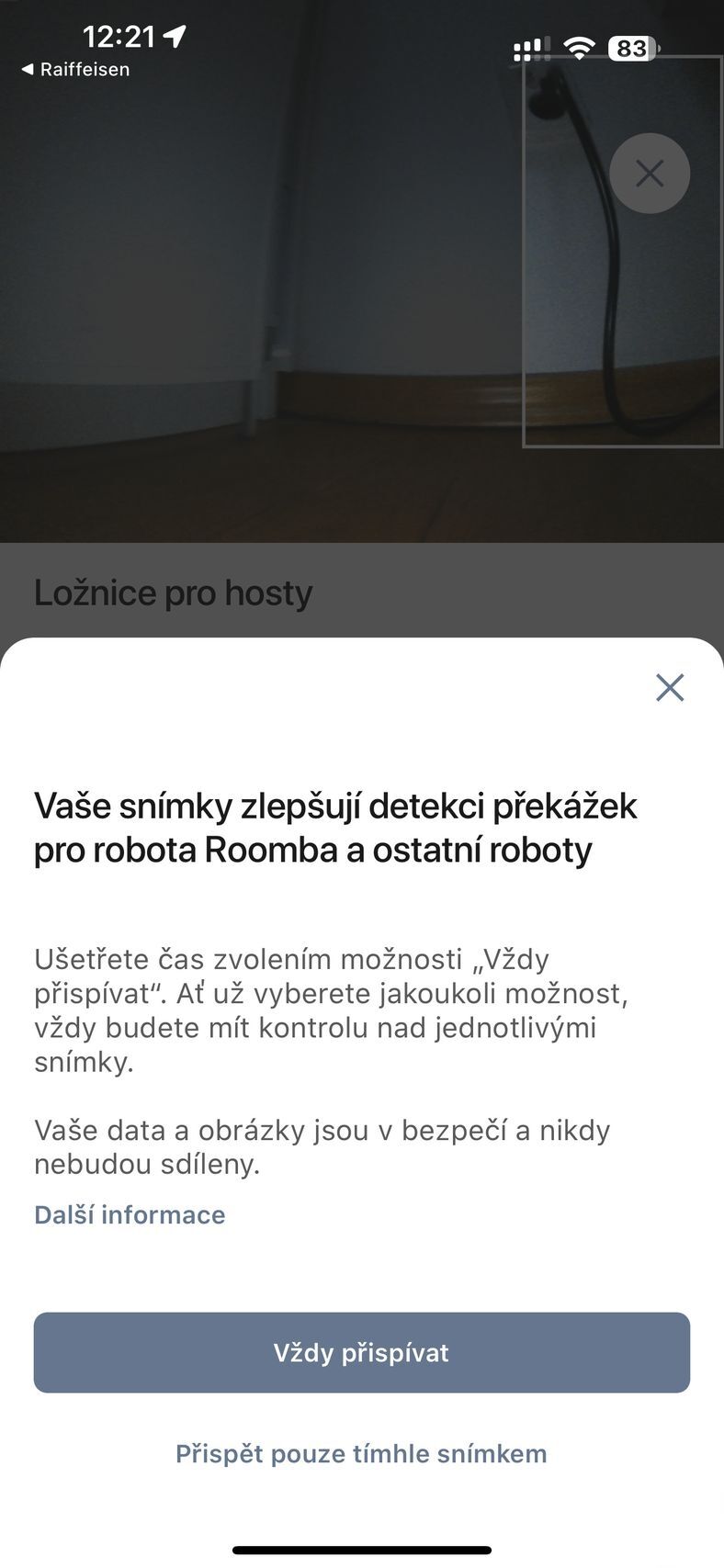Viewport: 724px width, 1568px height.
Task: Tap the back arrow beside Raiffeisen
Action: (x=28, y=69)
